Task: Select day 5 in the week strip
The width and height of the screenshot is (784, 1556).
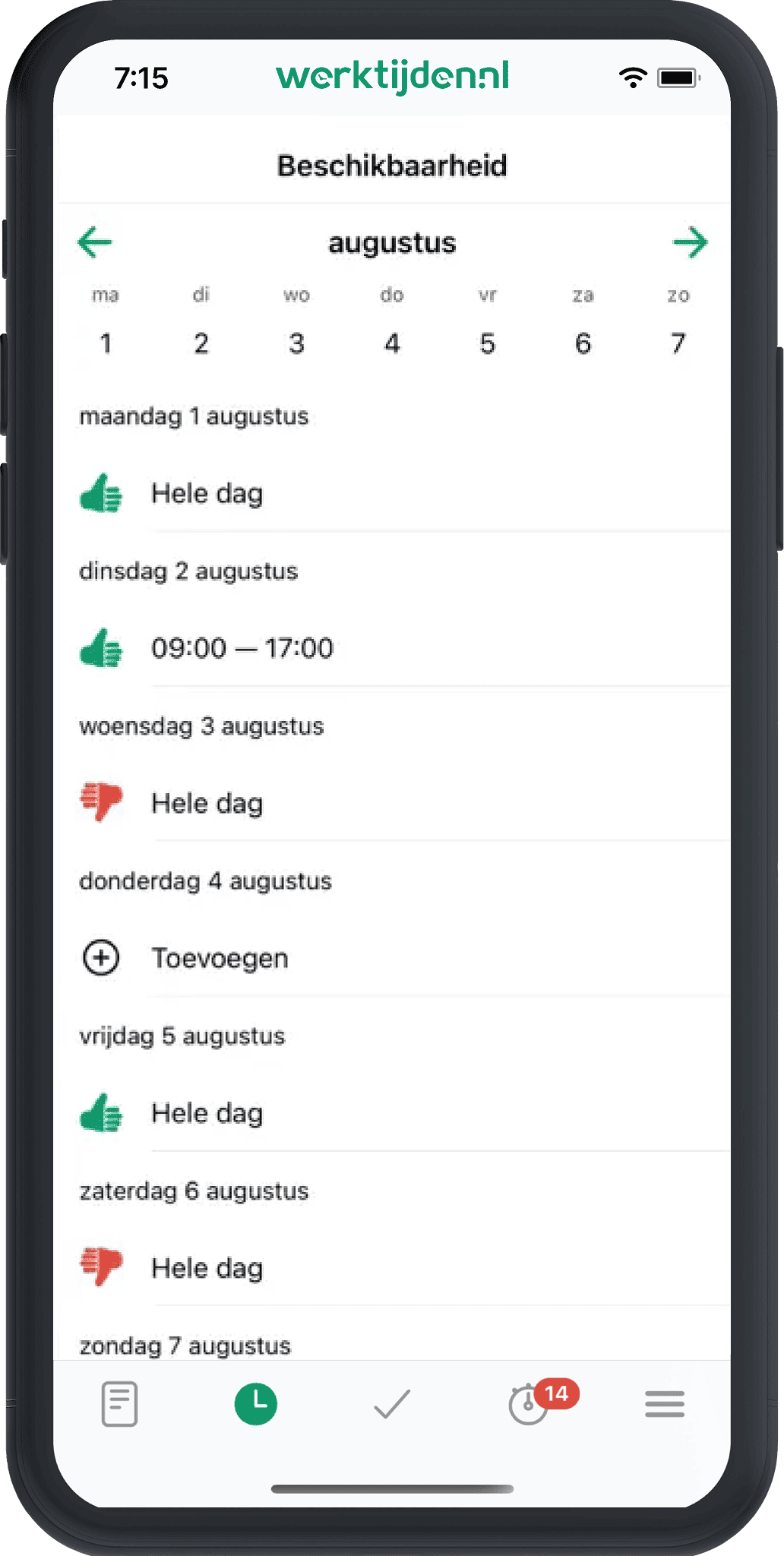Action: [x=488, y=343]
